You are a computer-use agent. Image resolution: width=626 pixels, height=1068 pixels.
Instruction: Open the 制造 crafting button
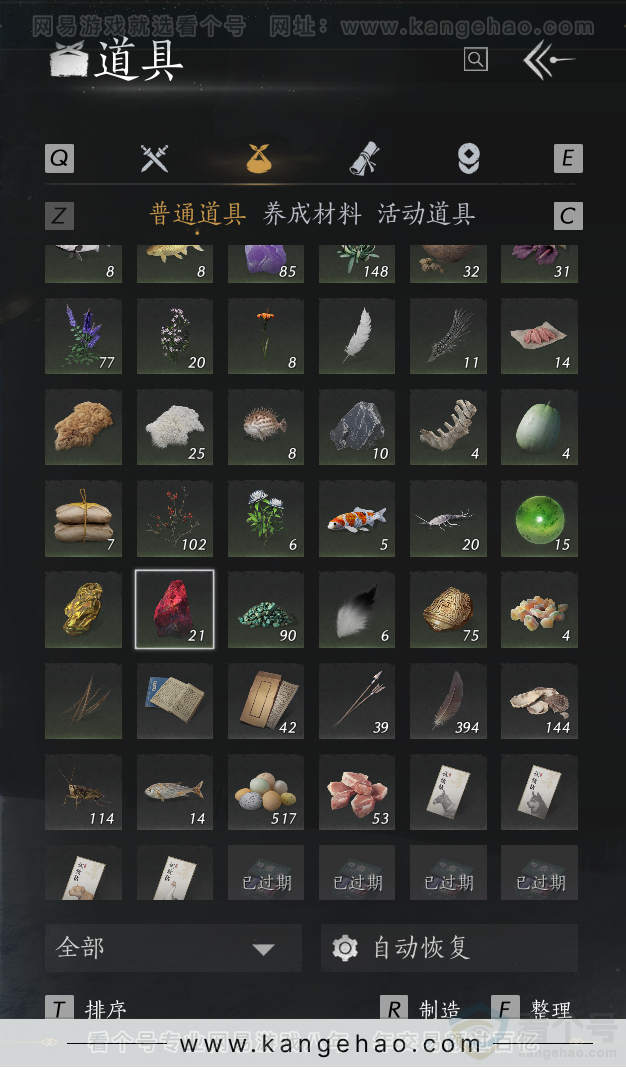click(424, 1009)
